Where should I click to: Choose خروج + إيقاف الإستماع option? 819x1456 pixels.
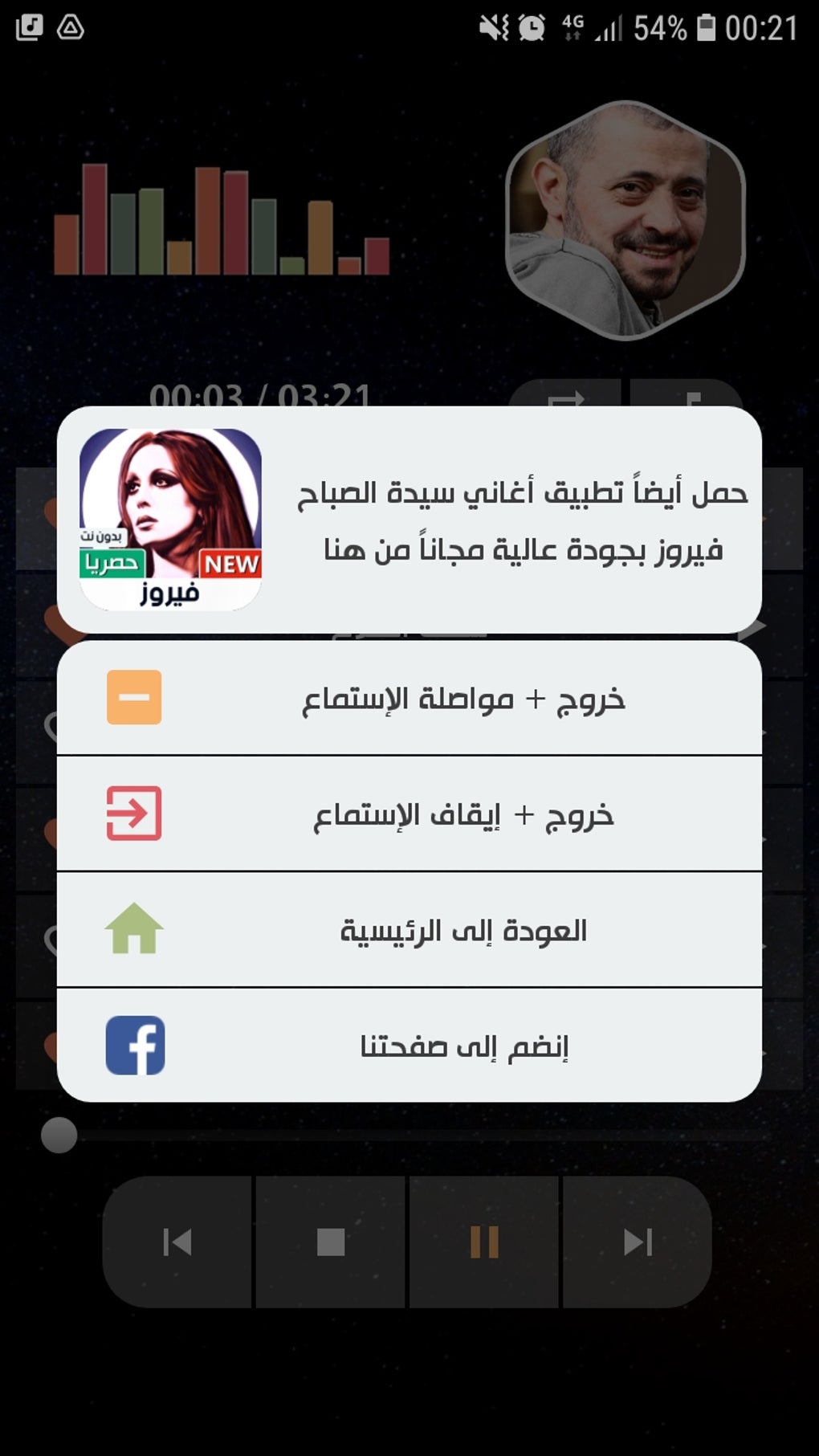(x=409, y=814)
